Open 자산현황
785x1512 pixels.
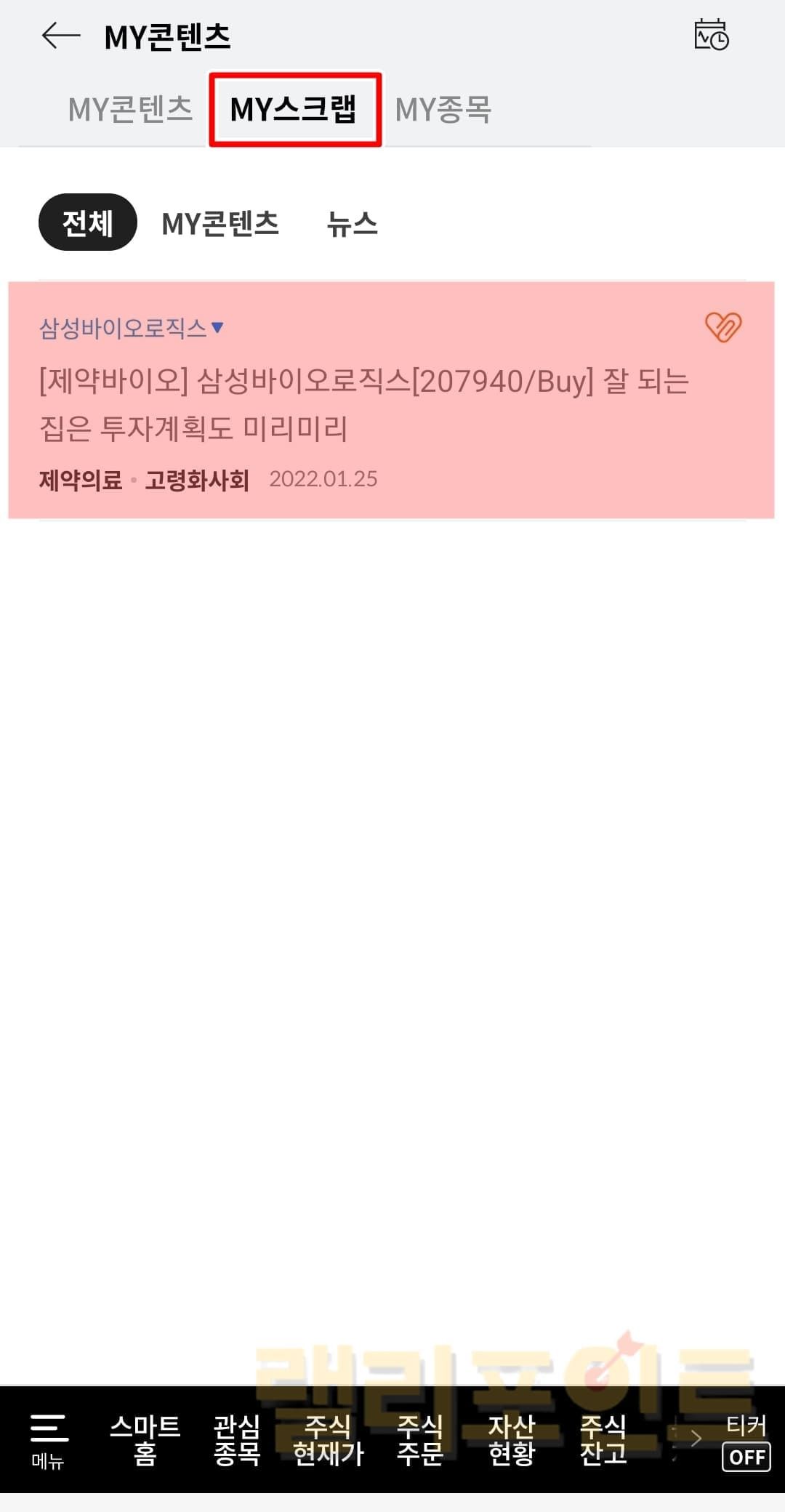pos(511,1439)
